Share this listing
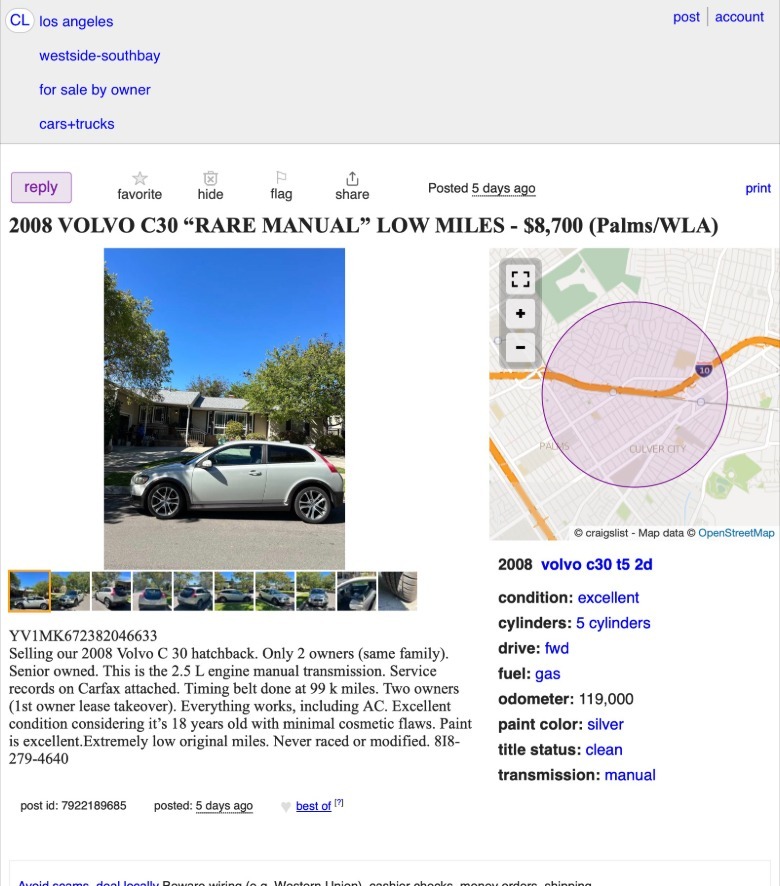 pos(352,186)
